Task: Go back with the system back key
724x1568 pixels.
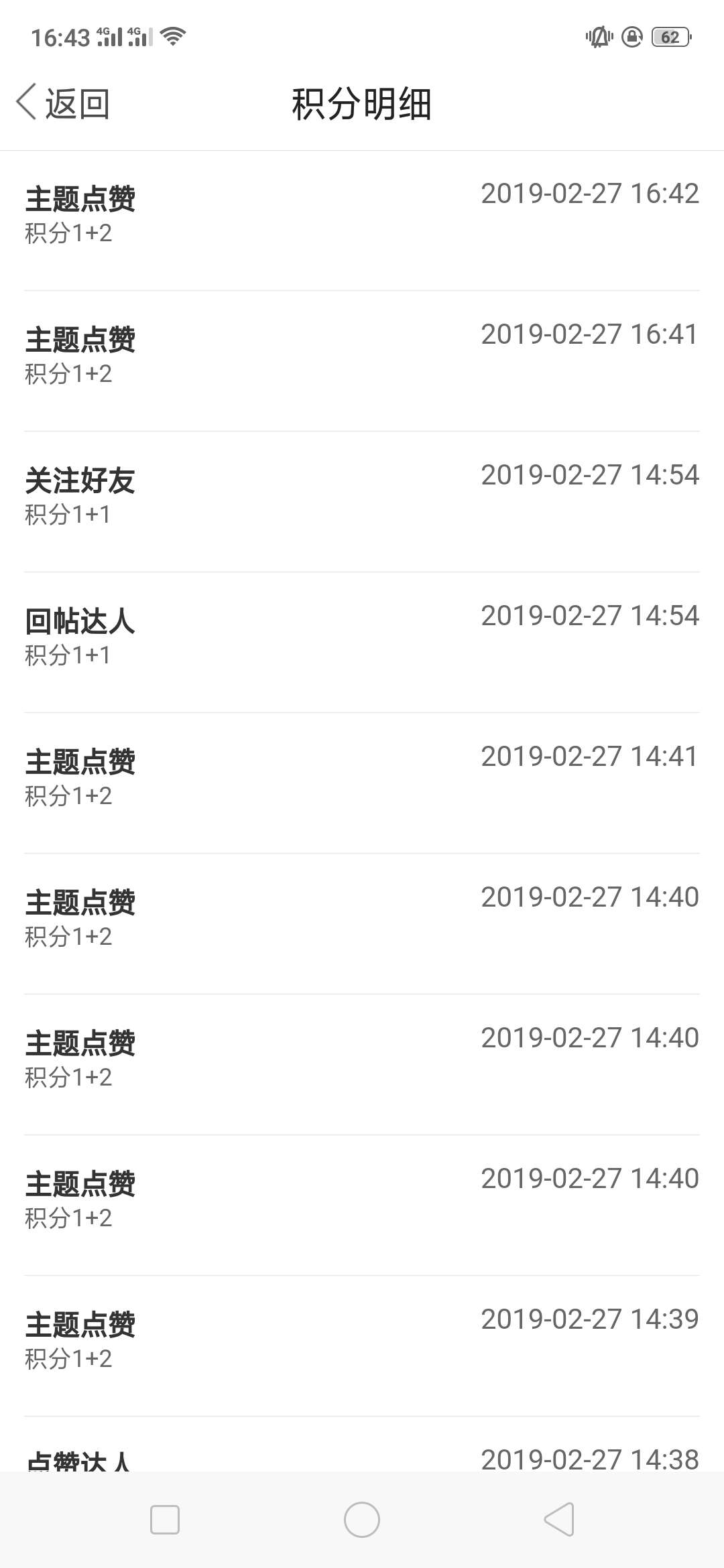Action: coord(559,1518)
